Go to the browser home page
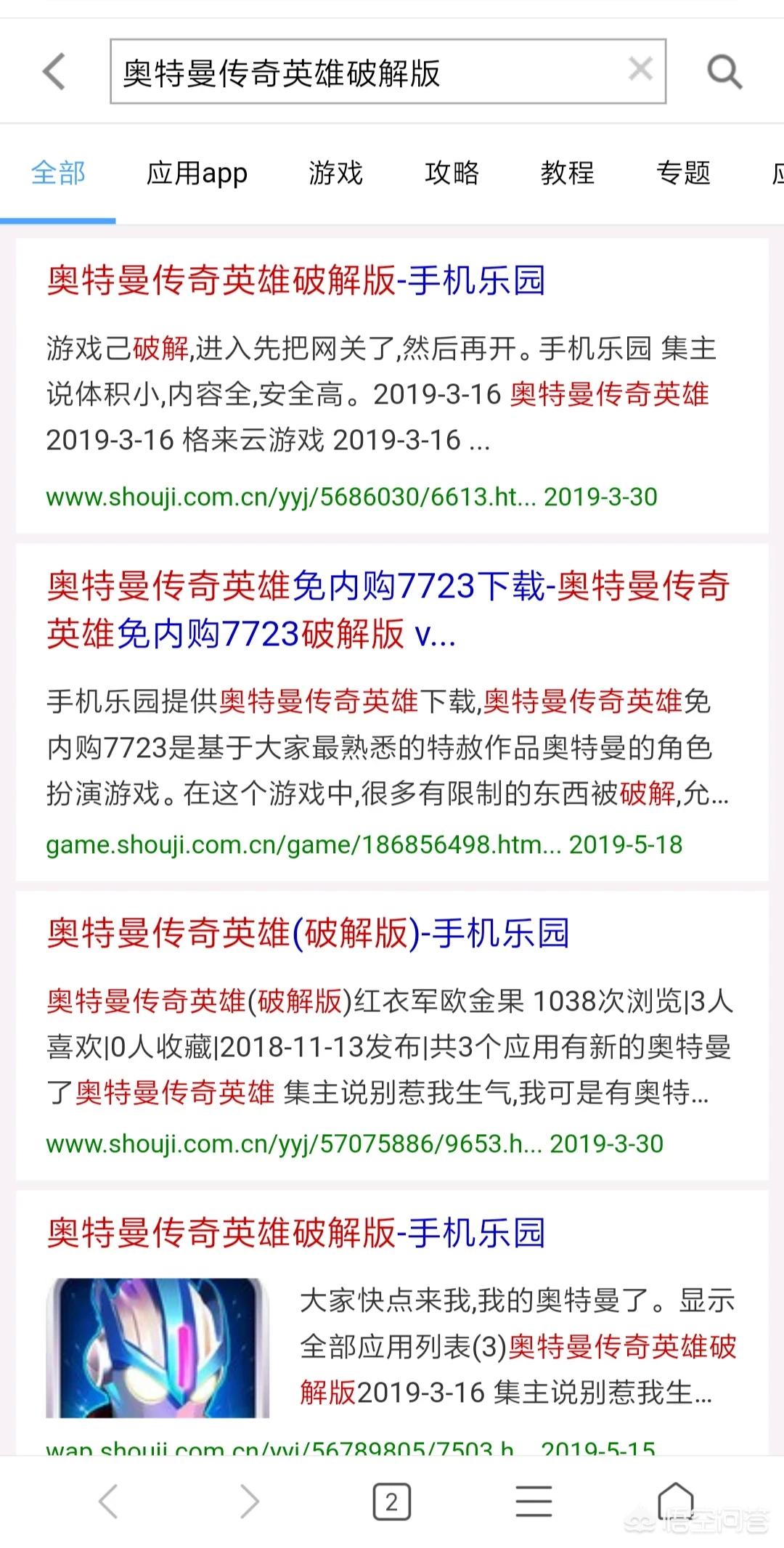Viewport: 784px width, 1548px height. point(675,1499)
